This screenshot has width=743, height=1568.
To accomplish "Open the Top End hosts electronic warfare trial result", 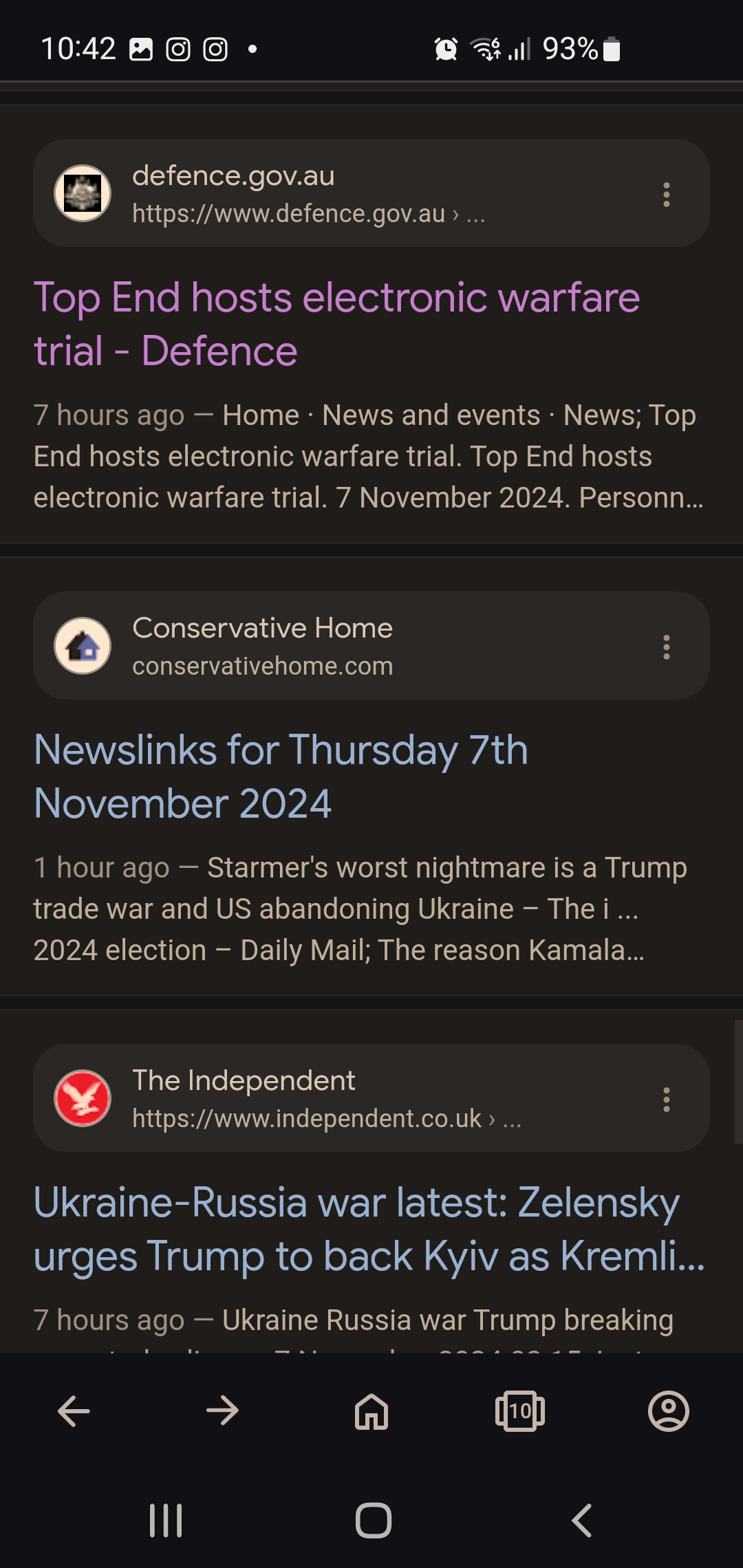I will pos(337,324).
